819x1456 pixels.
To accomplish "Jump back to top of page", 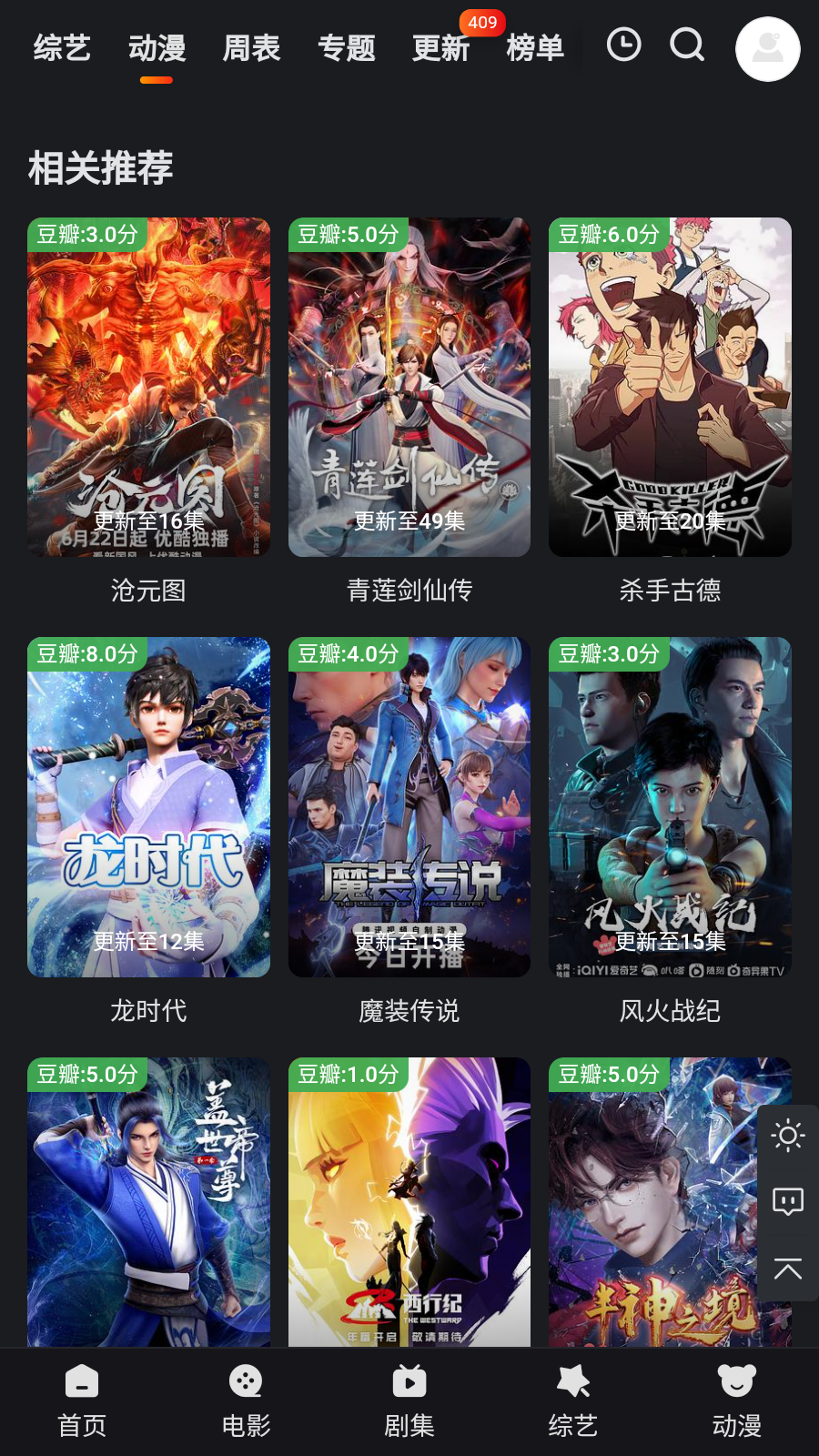I will point(787,1269).
